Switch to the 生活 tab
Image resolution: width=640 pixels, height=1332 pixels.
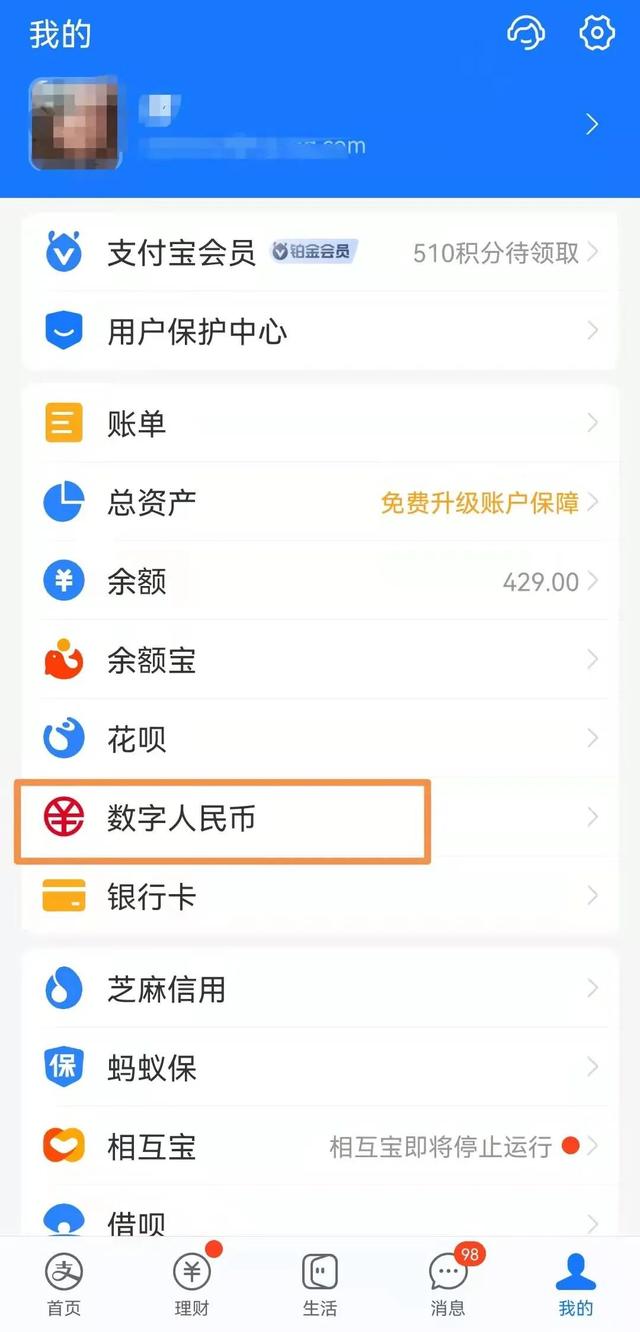click(320, 1286)
